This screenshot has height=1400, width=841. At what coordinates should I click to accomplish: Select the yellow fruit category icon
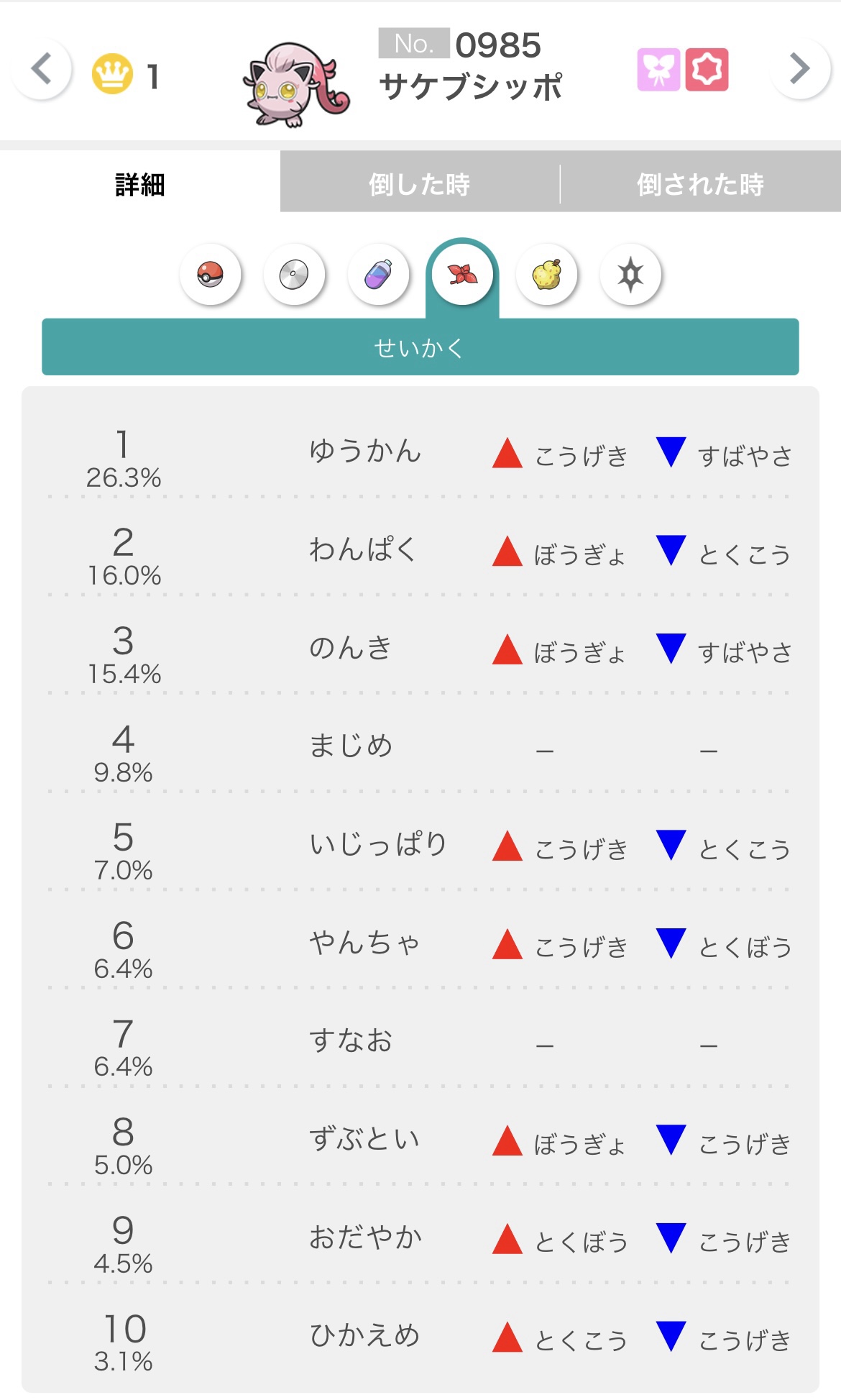point(546,275)
